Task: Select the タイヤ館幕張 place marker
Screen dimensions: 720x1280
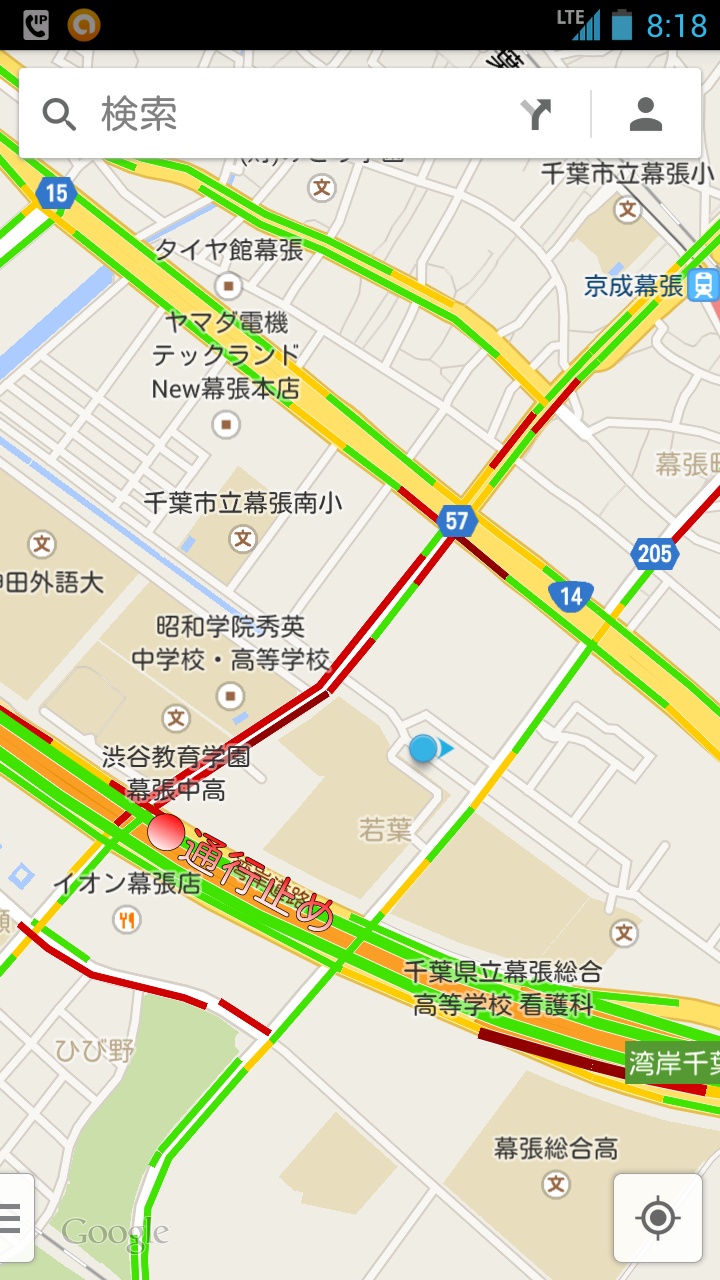Action: coord(230,287)
